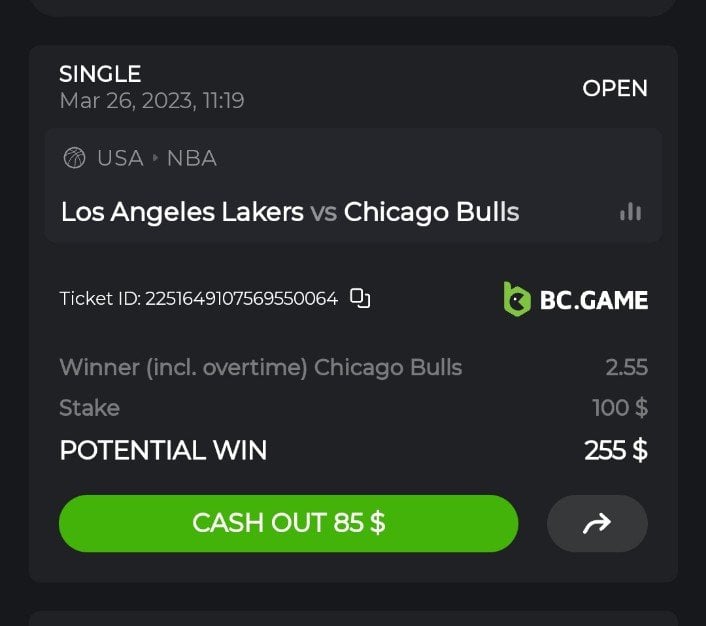Open match statistics for Lakers vs Bulls

(x=630, y=212)
